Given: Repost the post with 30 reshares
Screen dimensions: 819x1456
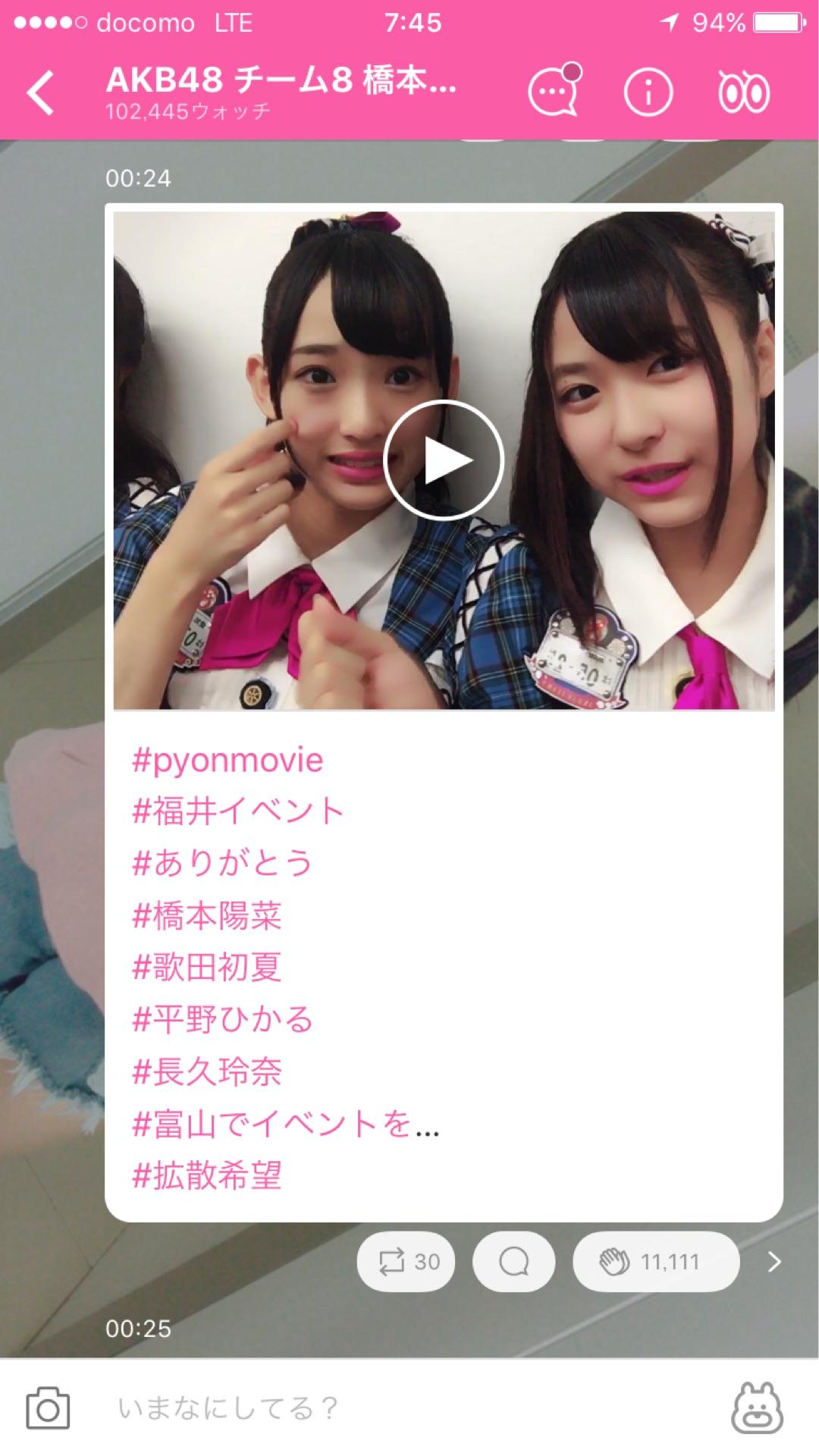Looking at the screenshot, I should coord(406,1262).
